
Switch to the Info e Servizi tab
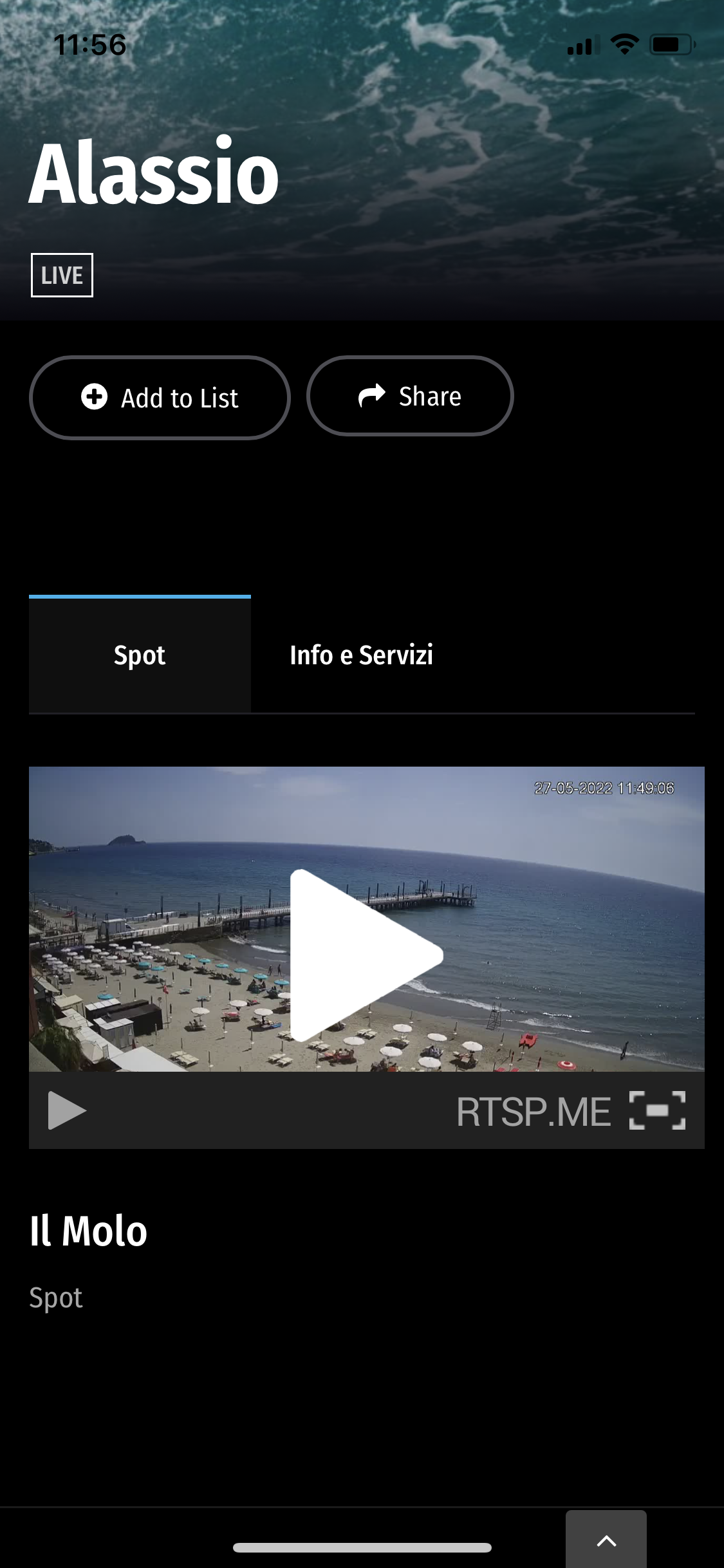[x=361, y=655]
